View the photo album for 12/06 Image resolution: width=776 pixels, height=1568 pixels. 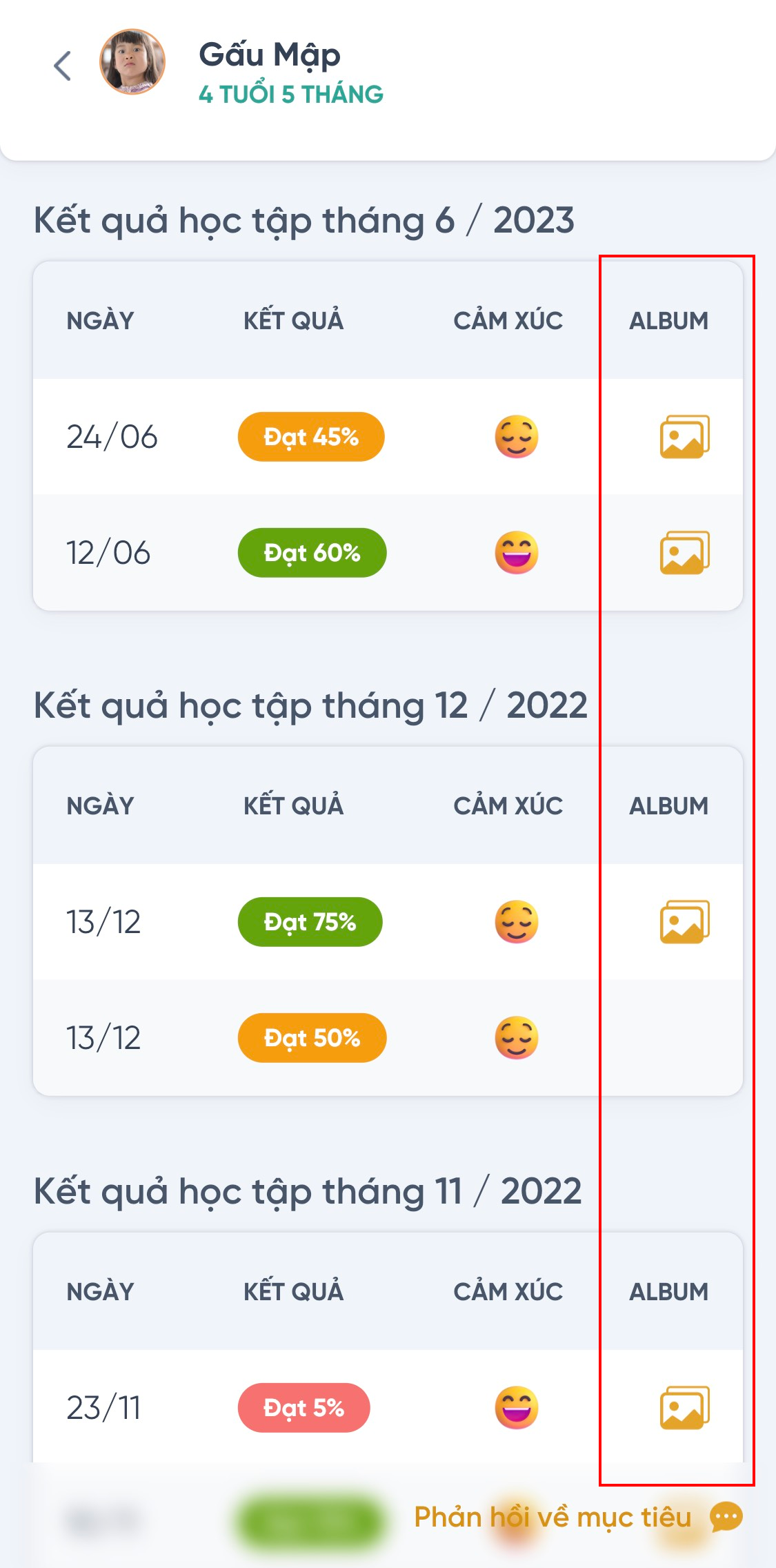point(684,553)
